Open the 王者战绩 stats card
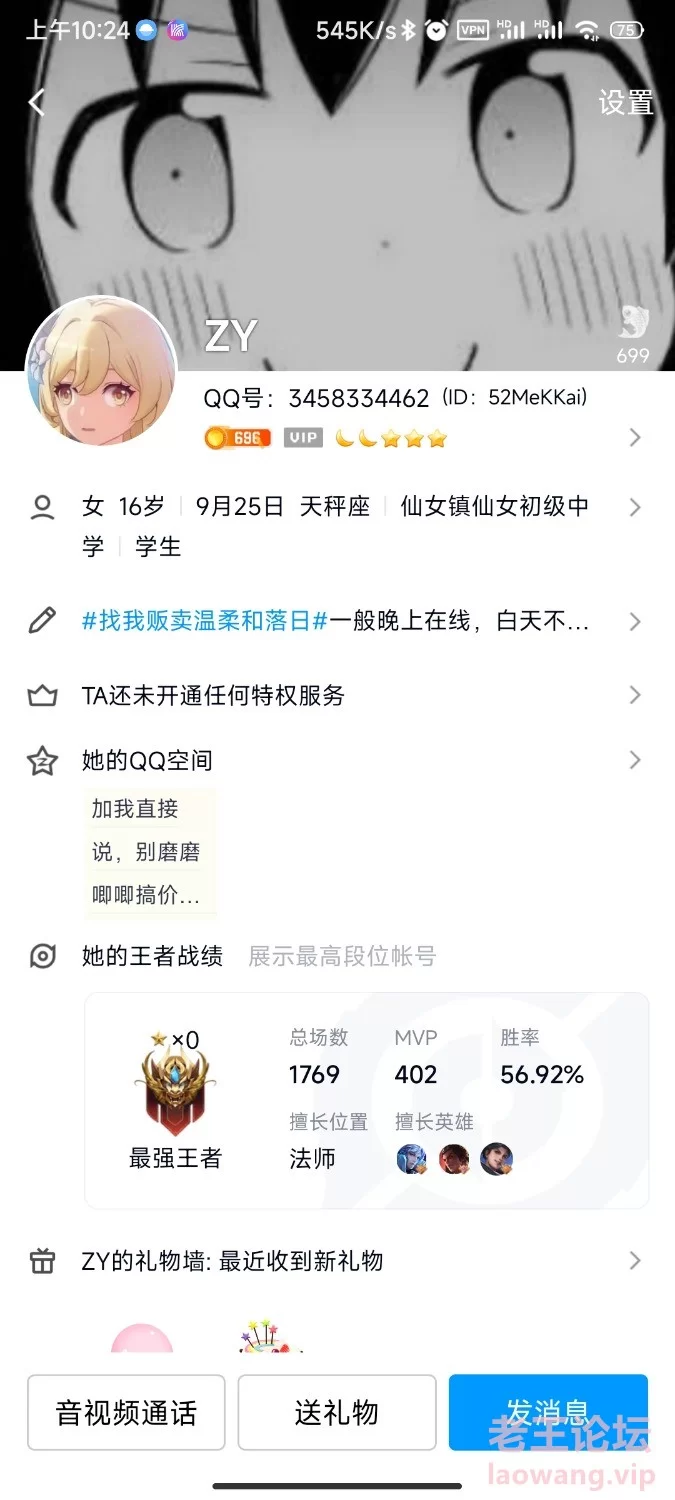This screenshot has height=1500, width=675. tap(367, 1100)
